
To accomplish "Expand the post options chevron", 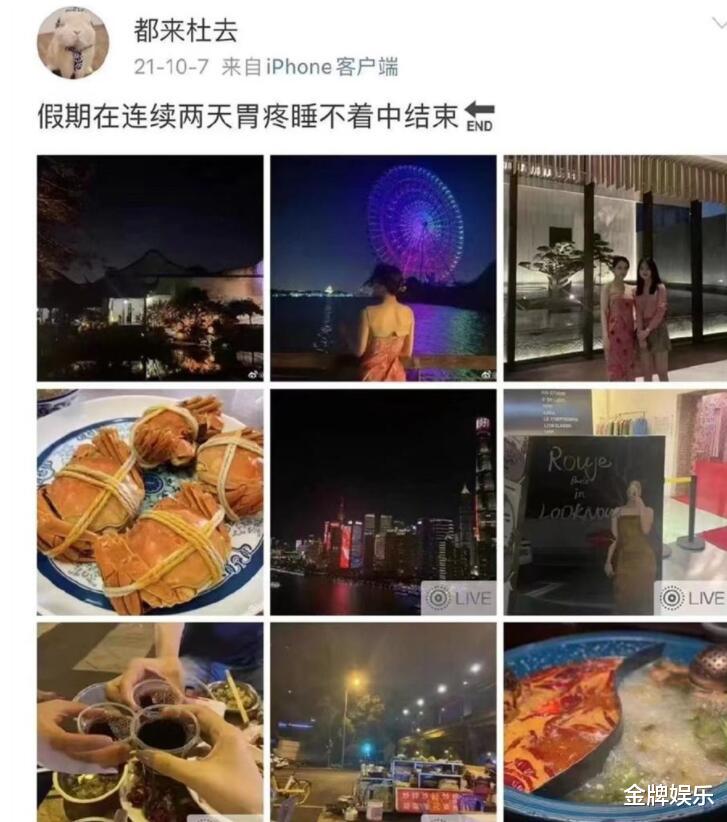I will pyautogui.click(x=719, y=23).
